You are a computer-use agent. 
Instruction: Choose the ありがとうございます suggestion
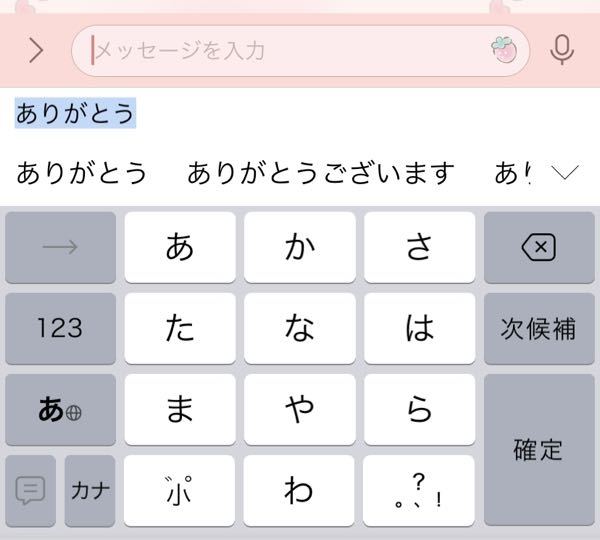(x=321, y=173)
